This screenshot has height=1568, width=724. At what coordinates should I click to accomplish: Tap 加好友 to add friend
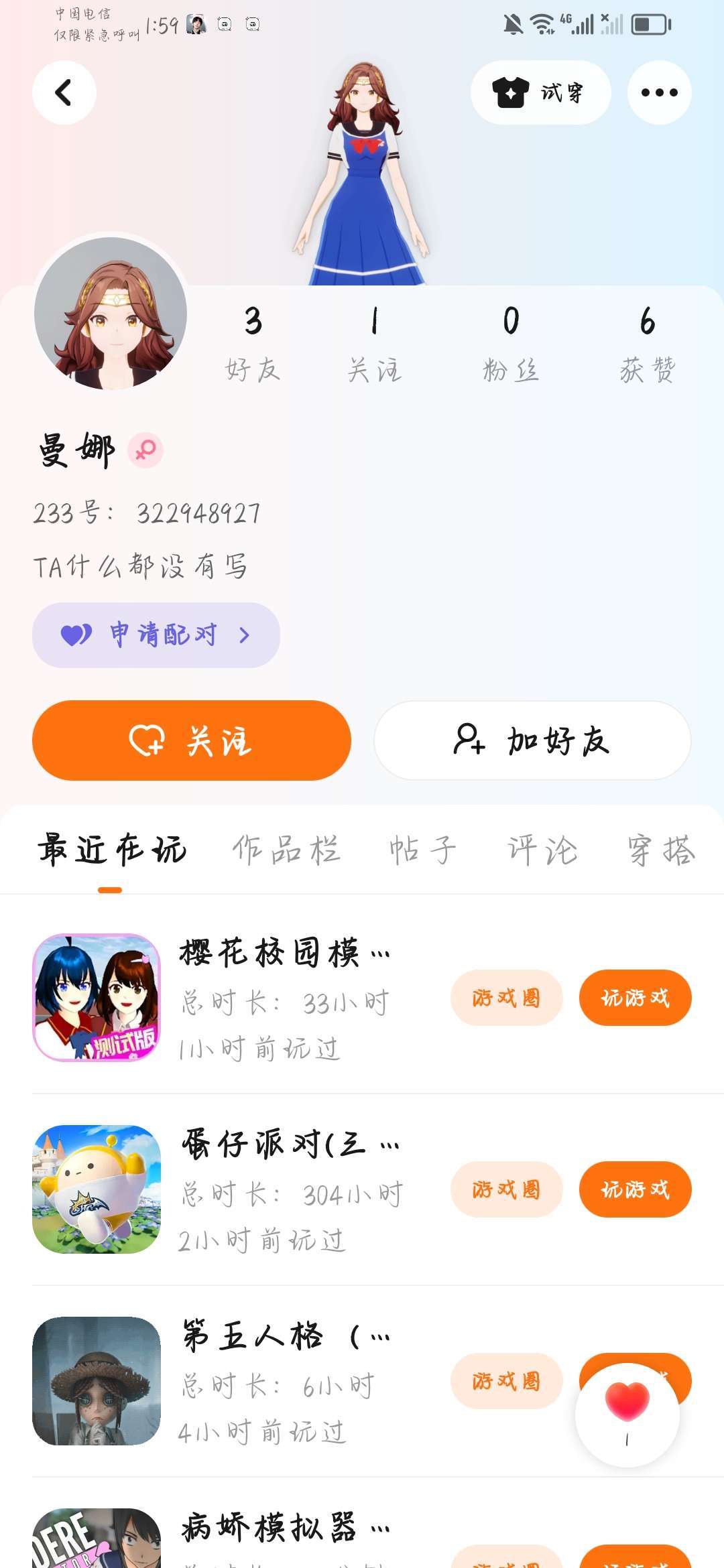coord(532,740)
